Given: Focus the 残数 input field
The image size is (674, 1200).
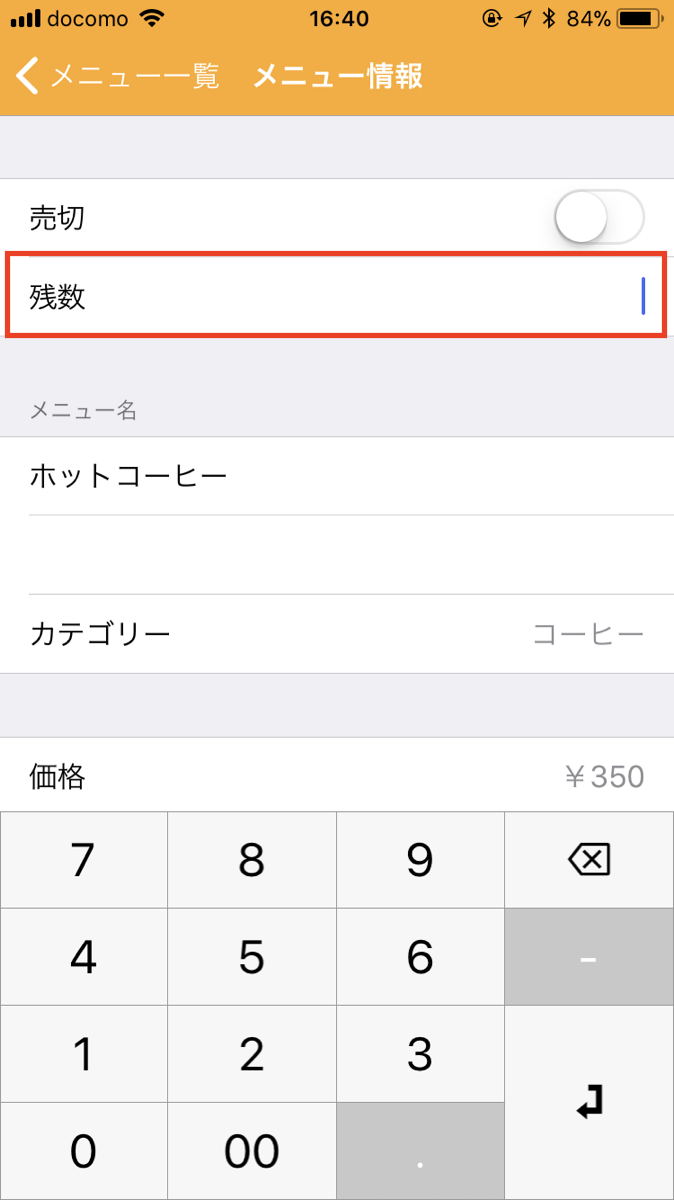Looking at the screenshot, I should pyautogui.click(x=337, y=297).
